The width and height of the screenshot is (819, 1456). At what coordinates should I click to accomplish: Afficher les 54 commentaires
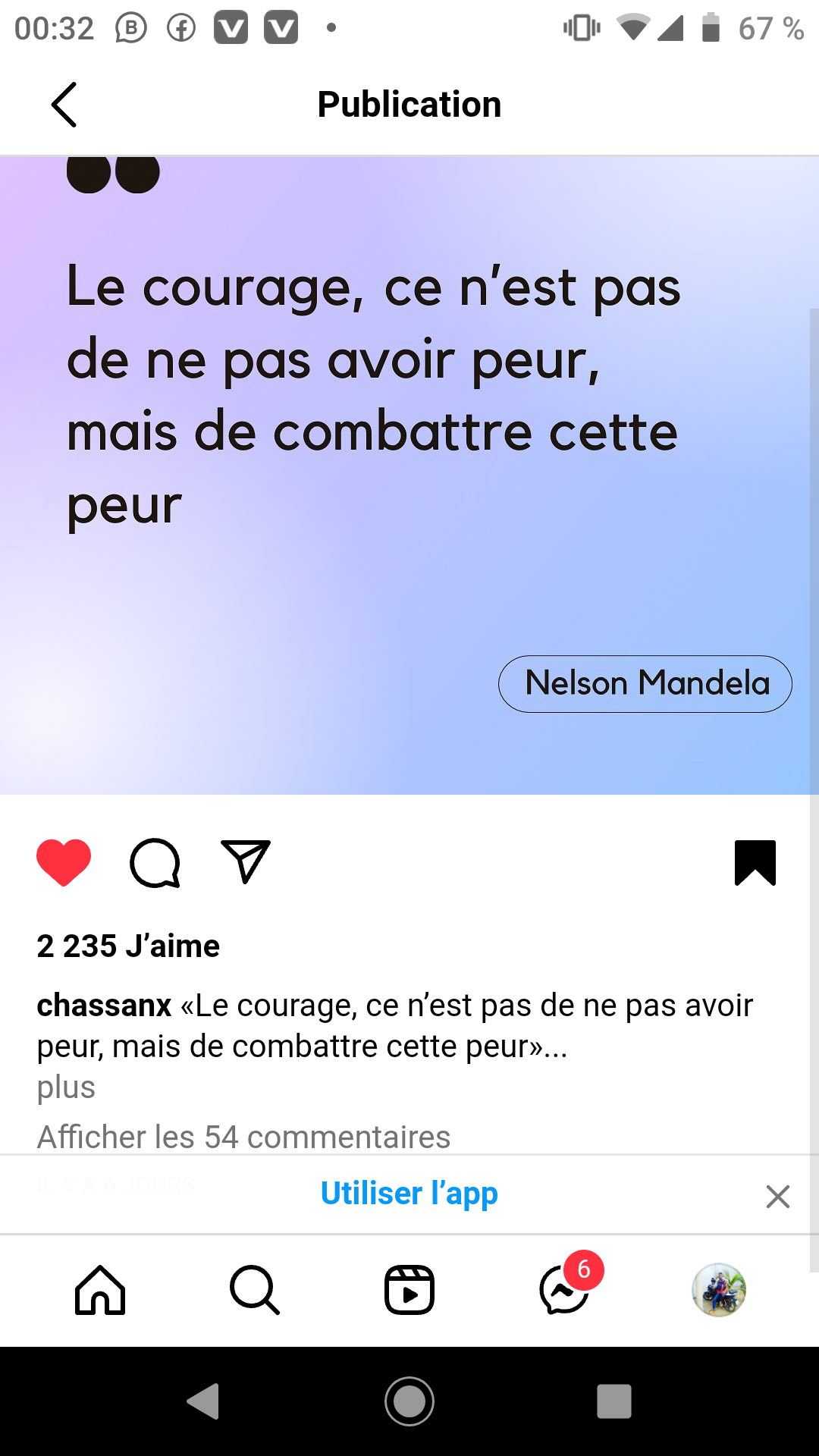point(243,1137)
